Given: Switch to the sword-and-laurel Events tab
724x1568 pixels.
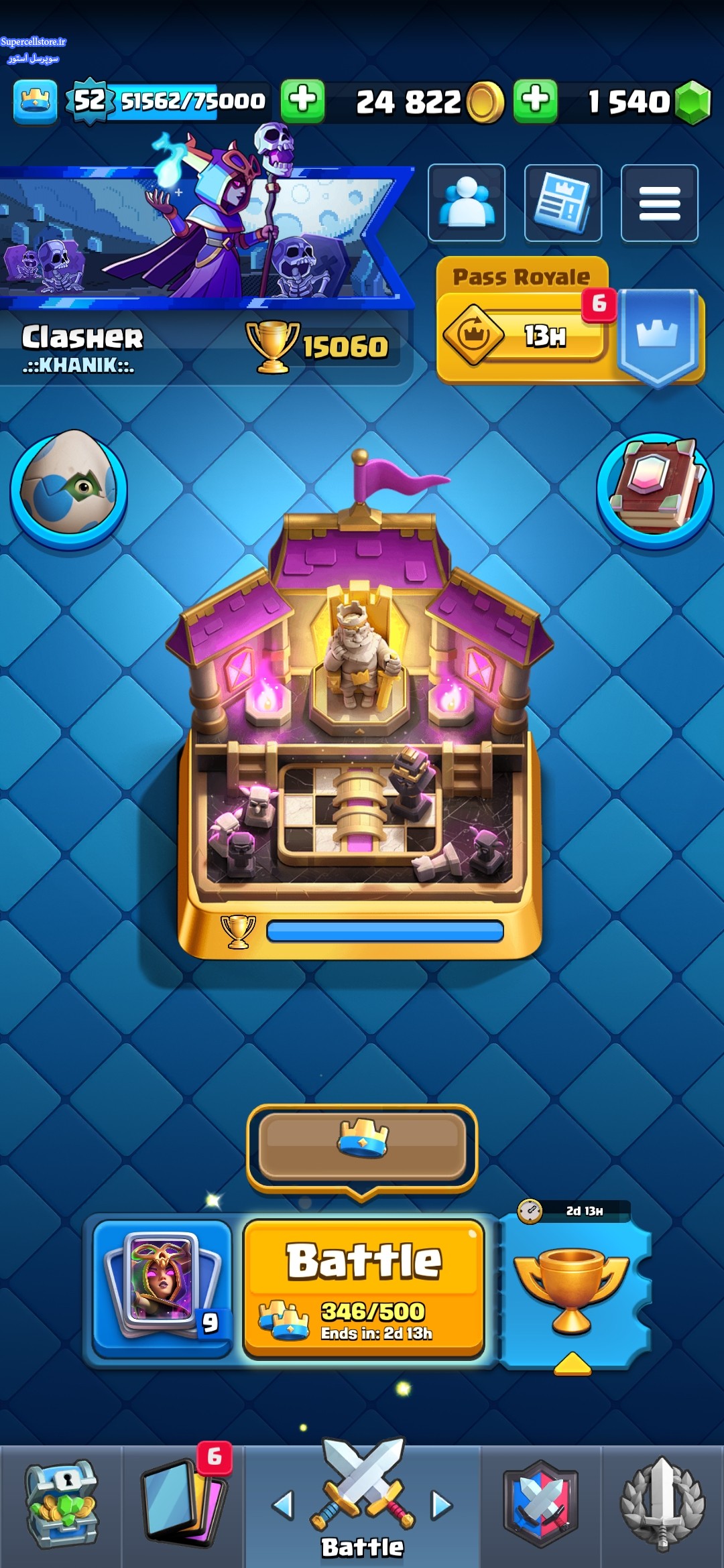Looking at the screenshot, I should pos(662,1505).
